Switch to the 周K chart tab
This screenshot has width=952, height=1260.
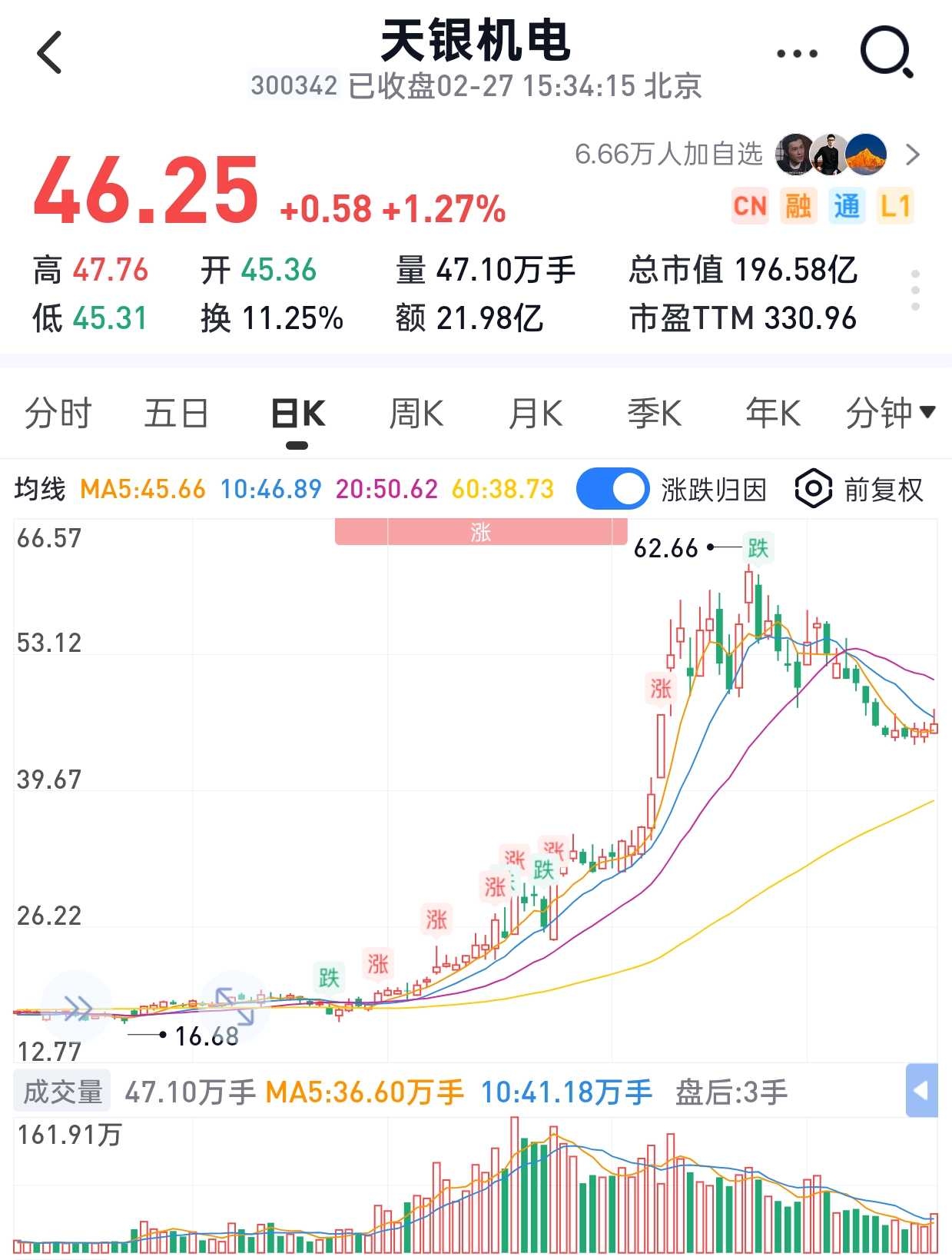[x=416, y=414]
